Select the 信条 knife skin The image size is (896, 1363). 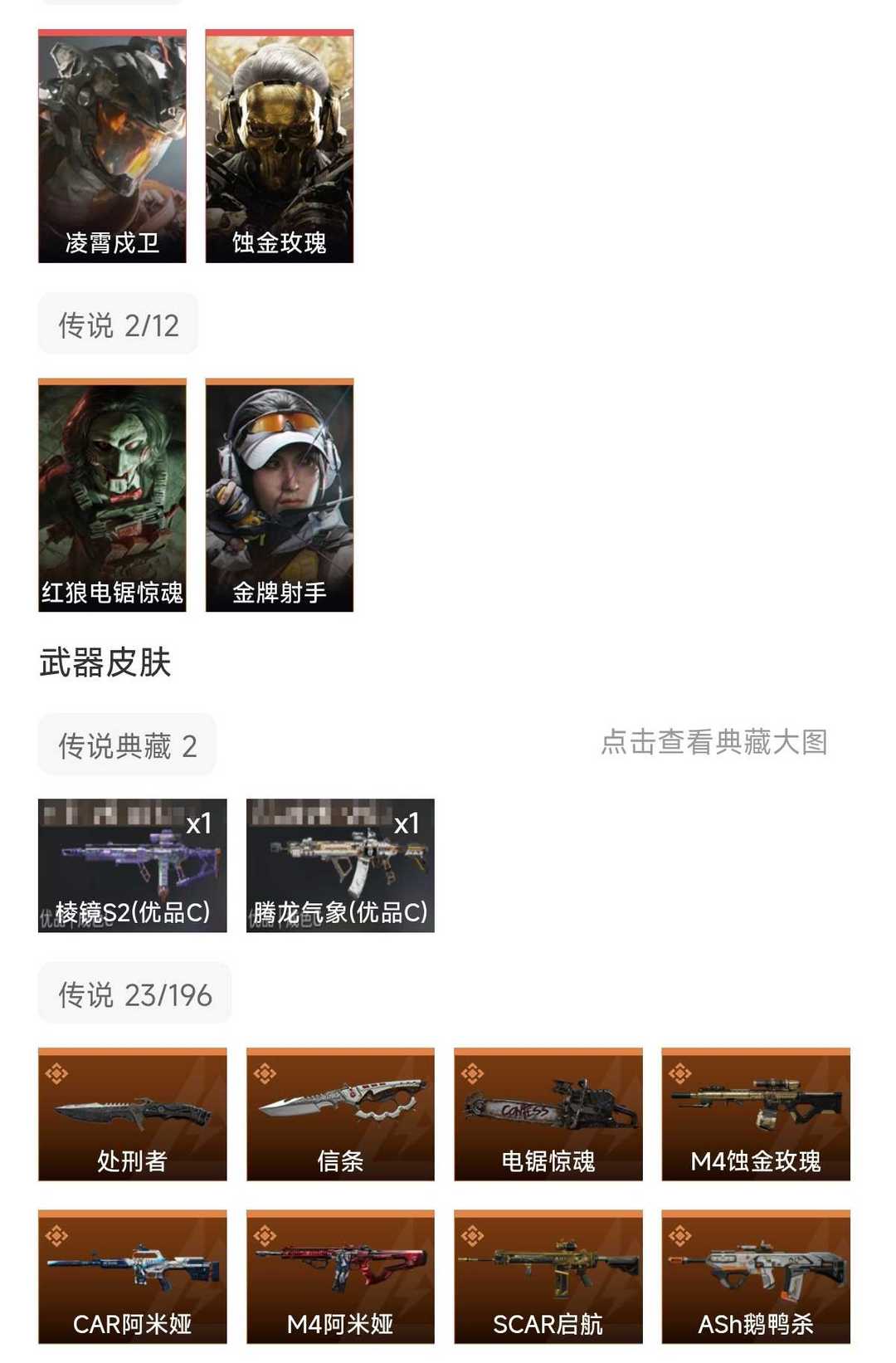[x=340, y=1114]
